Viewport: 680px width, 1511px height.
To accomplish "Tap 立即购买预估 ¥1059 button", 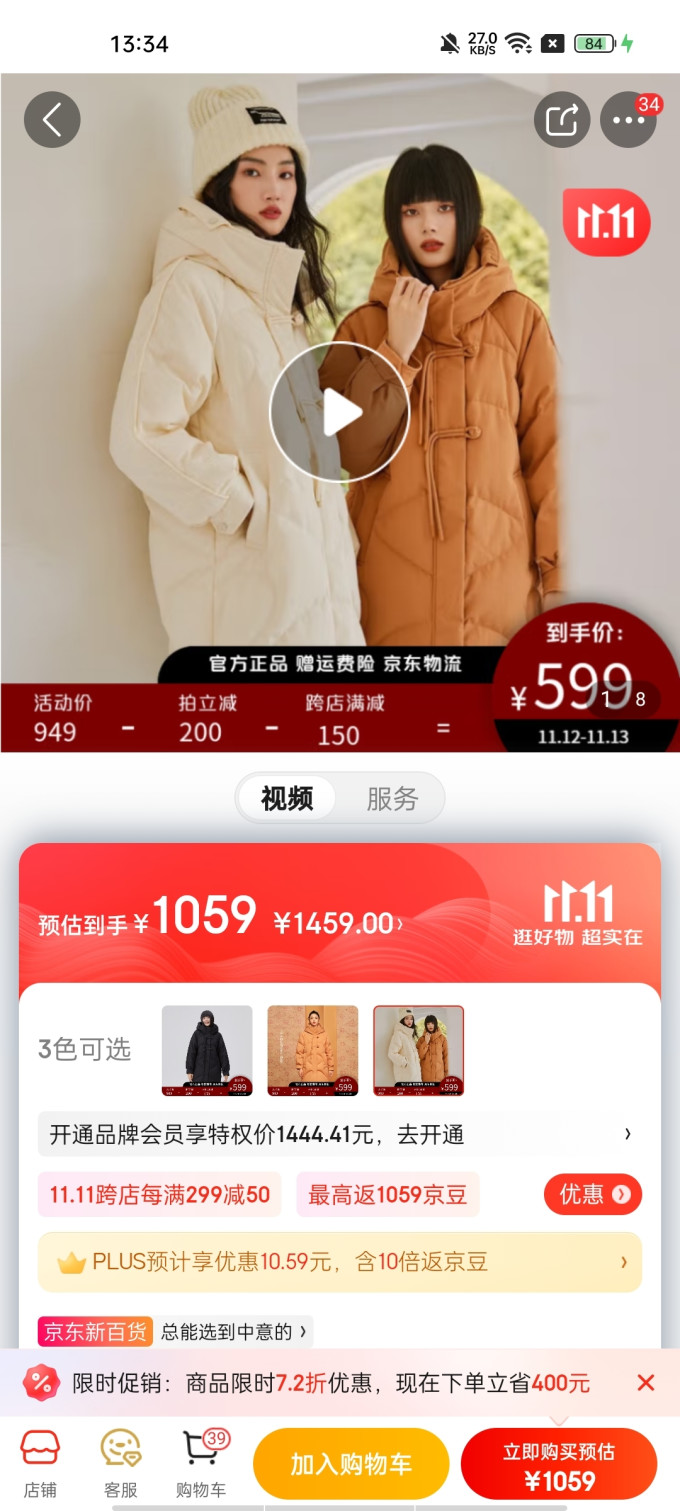I will [559, 1464].
